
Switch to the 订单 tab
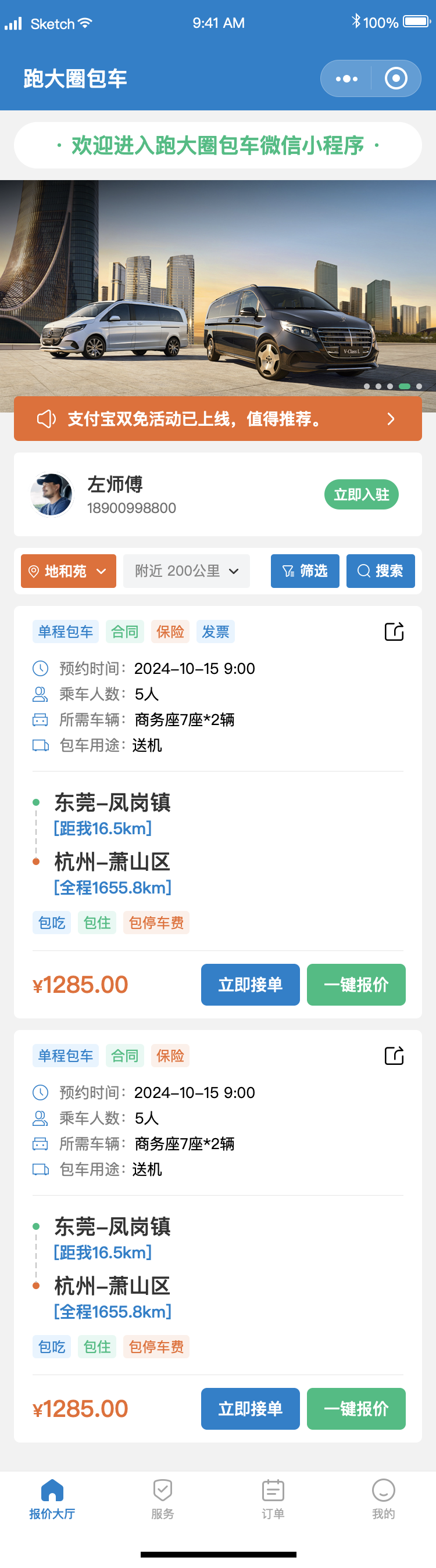tap(273, 1499)
